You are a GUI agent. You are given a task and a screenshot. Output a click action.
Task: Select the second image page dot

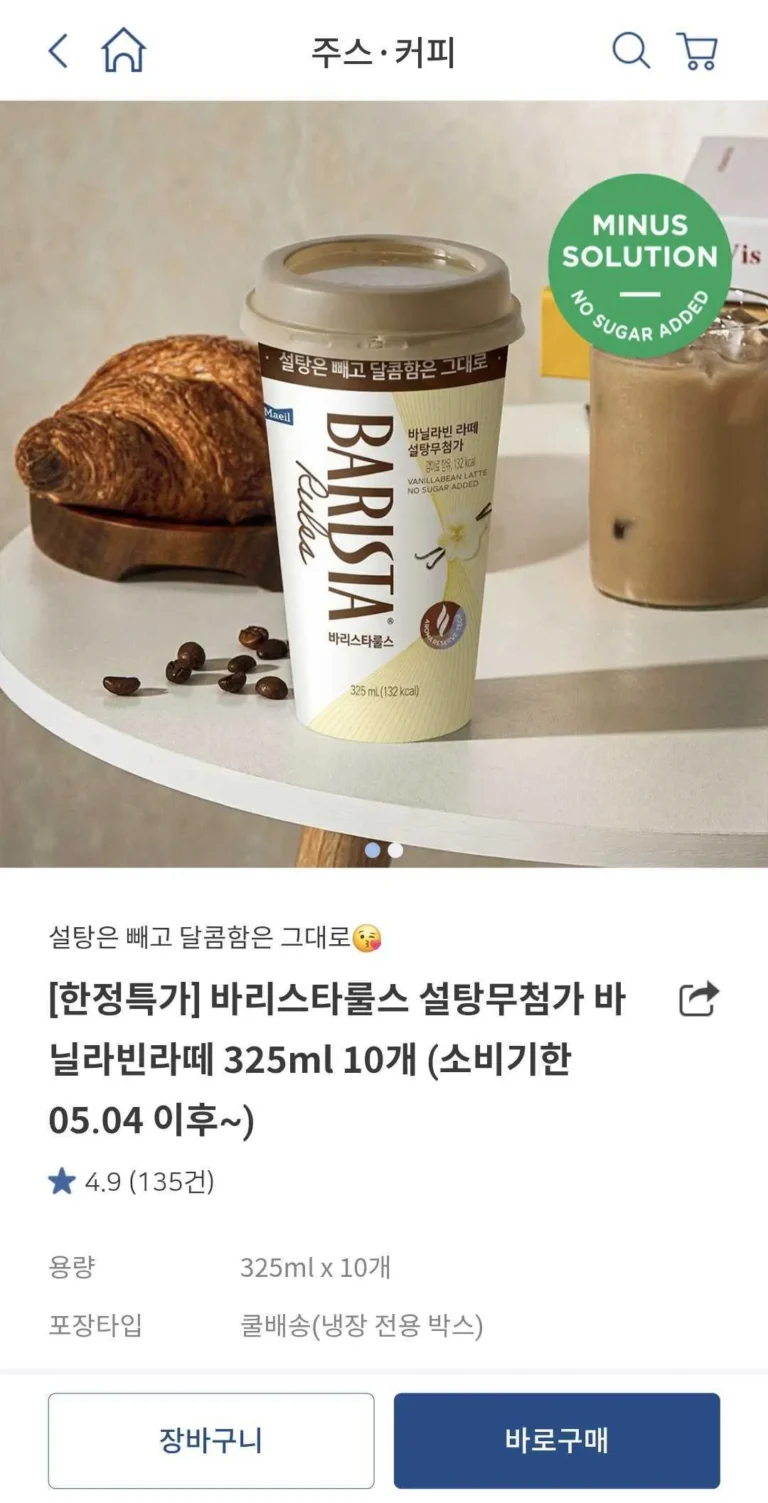coord(396,850)
